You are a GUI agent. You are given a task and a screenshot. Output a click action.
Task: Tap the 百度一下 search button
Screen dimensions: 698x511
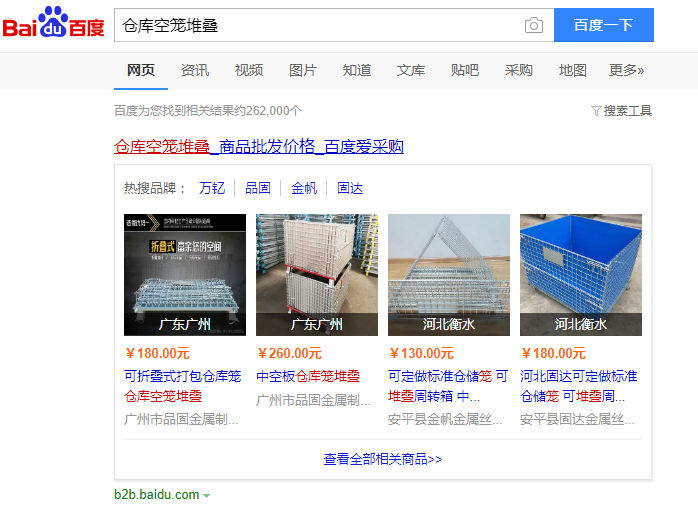[603, 25]
